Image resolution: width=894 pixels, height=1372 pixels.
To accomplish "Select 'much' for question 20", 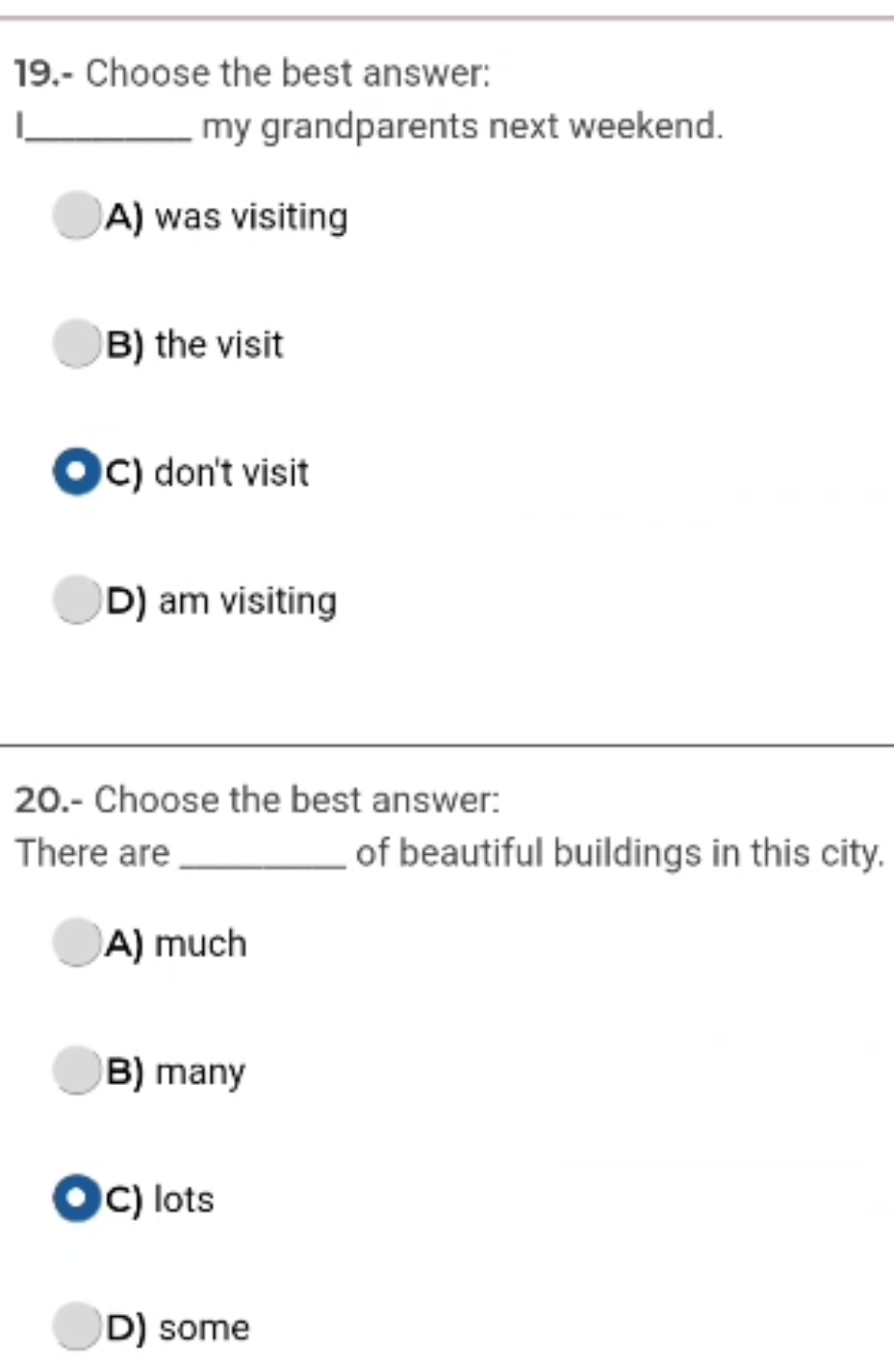I will pyautogui.click(x=77, y=943).
